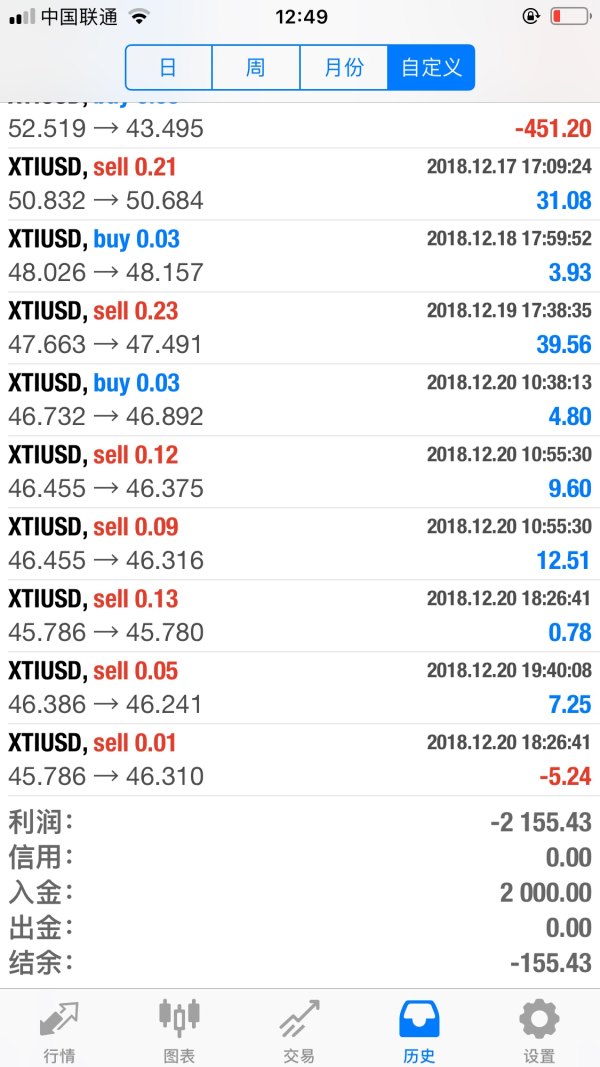Select the 周 period filter
The width and height of the screenshot is (600, 1067).
(256, 68)
